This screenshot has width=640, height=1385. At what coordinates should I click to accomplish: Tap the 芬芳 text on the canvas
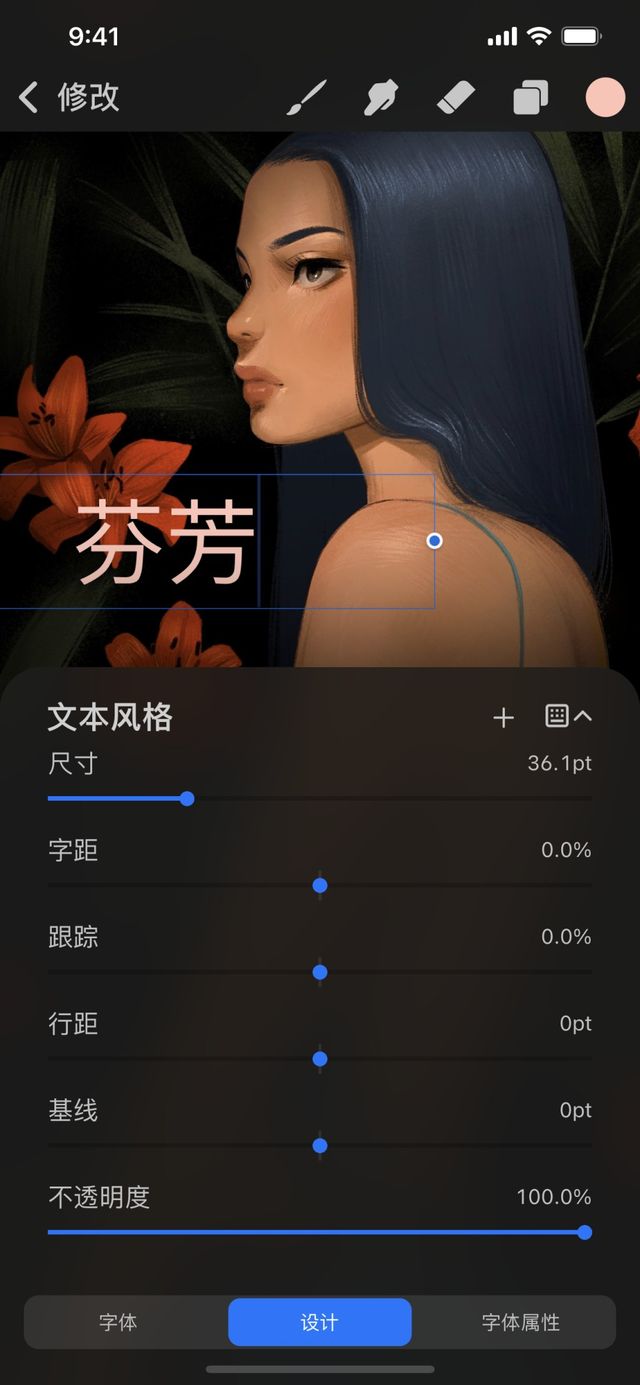coord(165,542)
